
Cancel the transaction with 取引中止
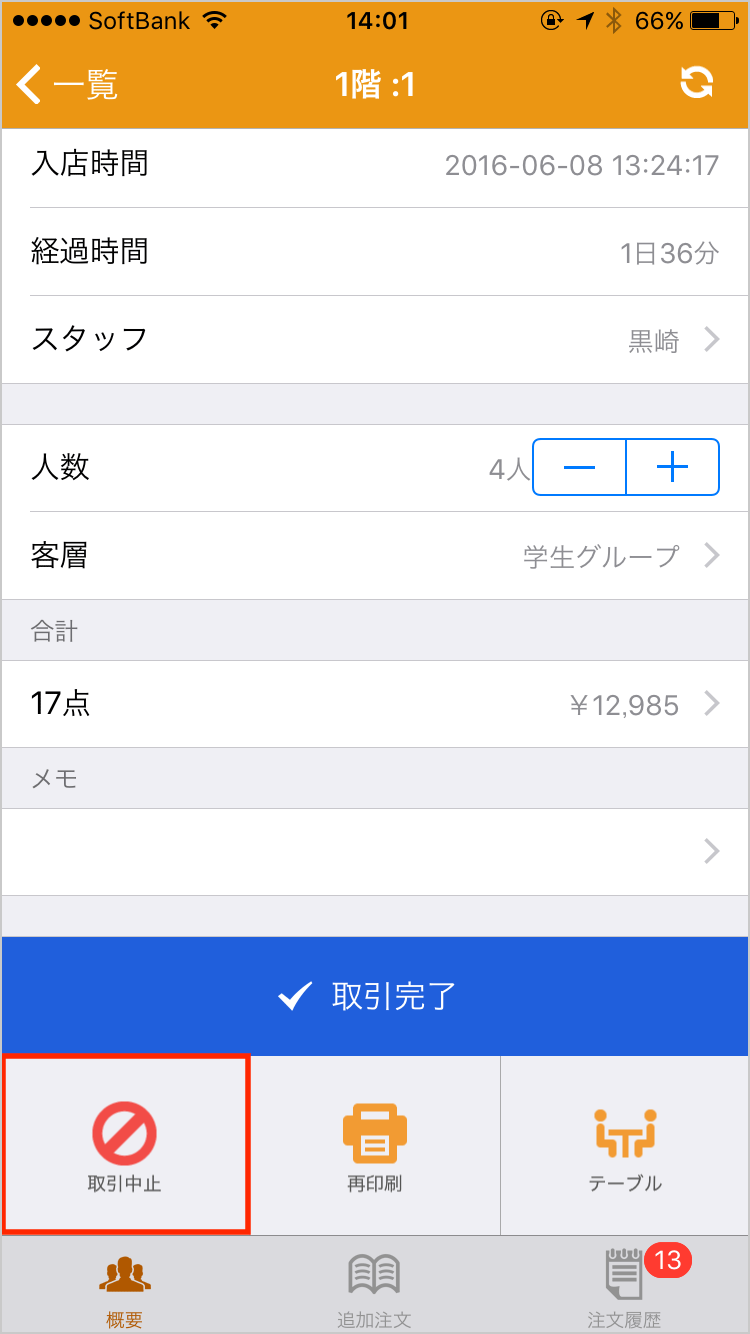(x=125, y=1145)
